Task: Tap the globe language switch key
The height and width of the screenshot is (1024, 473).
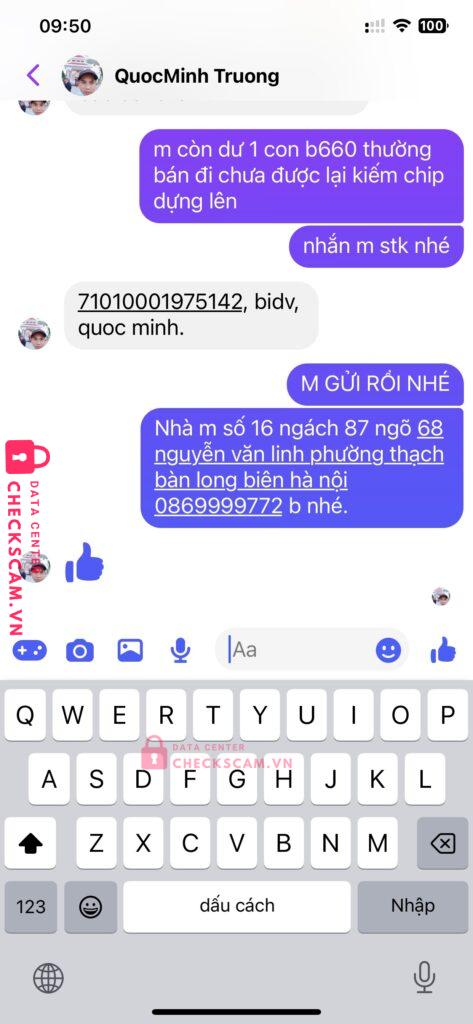Action: (48, 978)
